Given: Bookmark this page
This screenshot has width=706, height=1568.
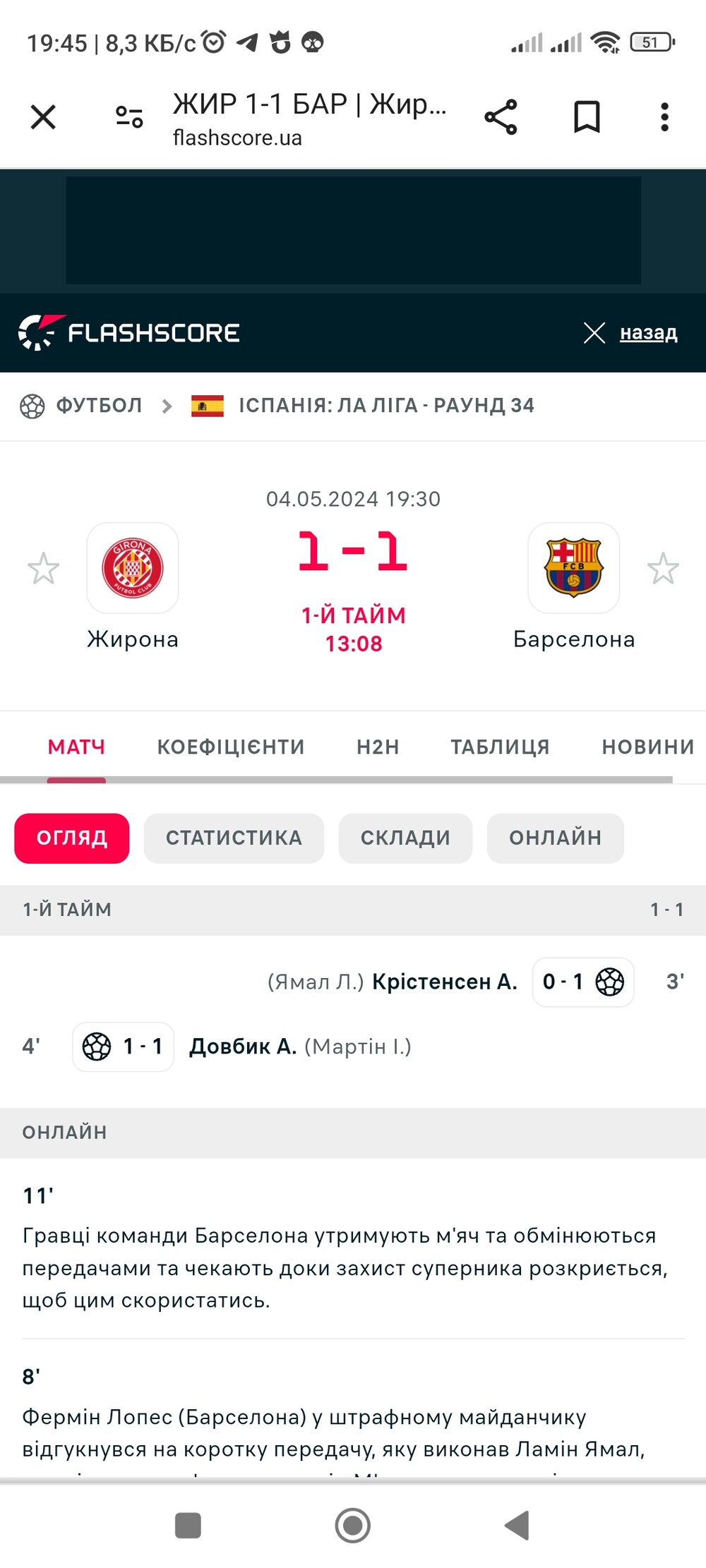Looking at the screenshot, I should point(587,117).
